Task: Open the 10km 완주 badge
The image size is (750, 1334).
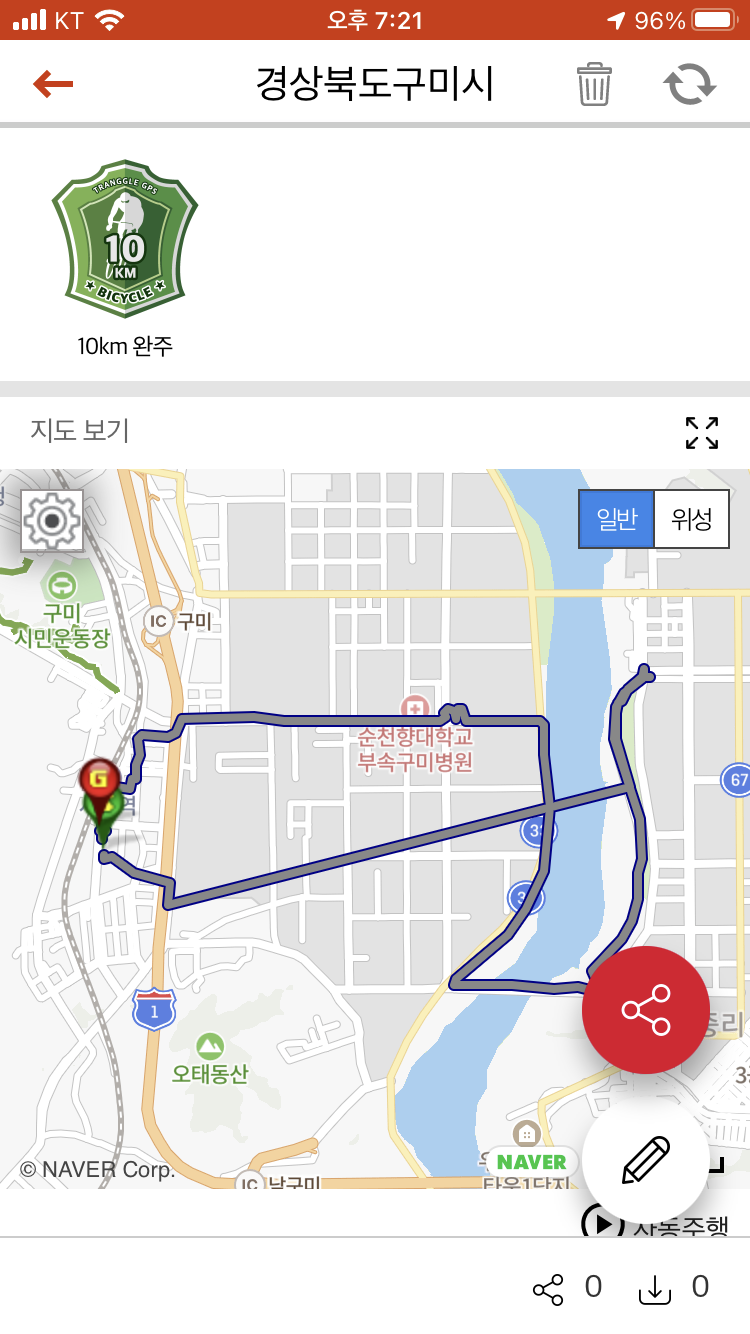Action: coord(125,240)
